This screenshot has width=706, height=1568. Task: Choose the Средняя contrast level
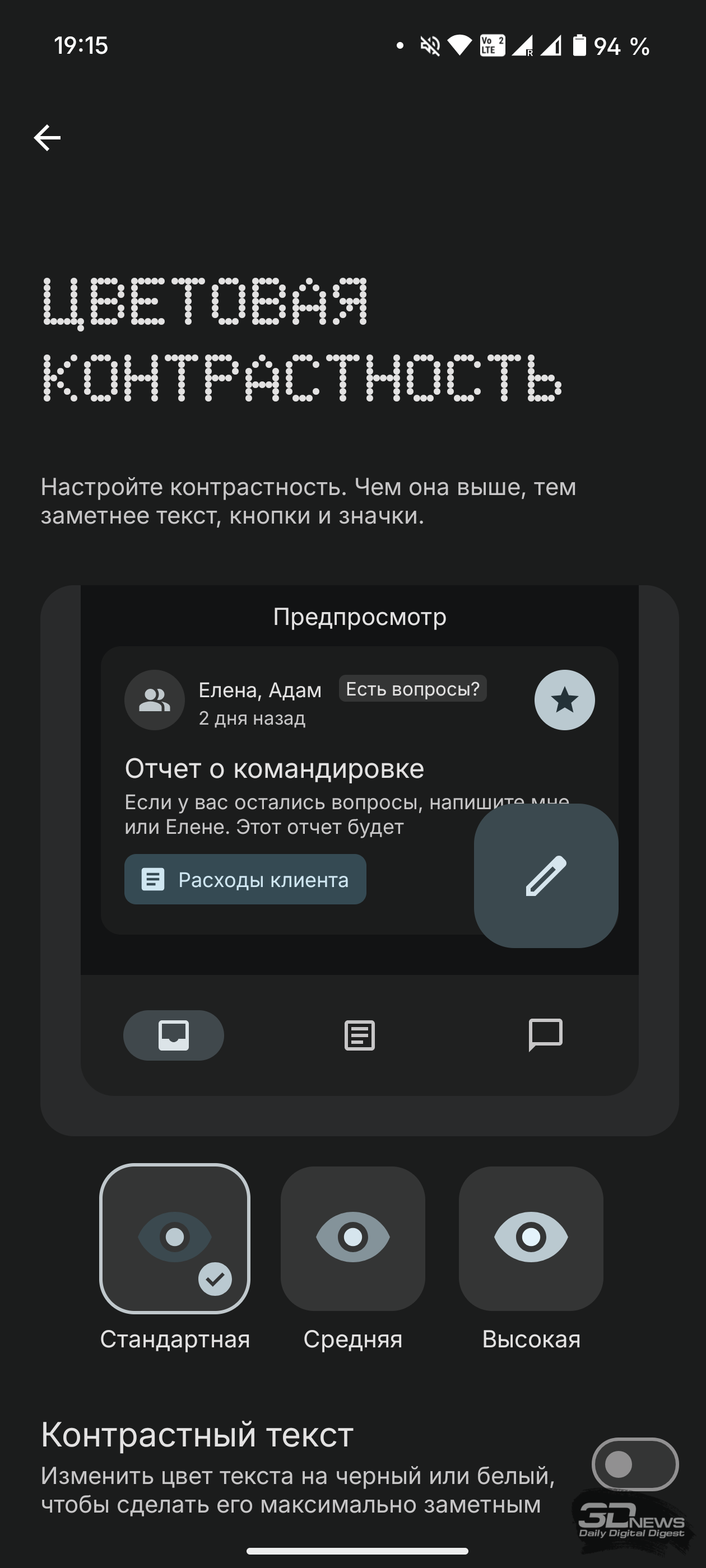click(x=352, y=1239)
